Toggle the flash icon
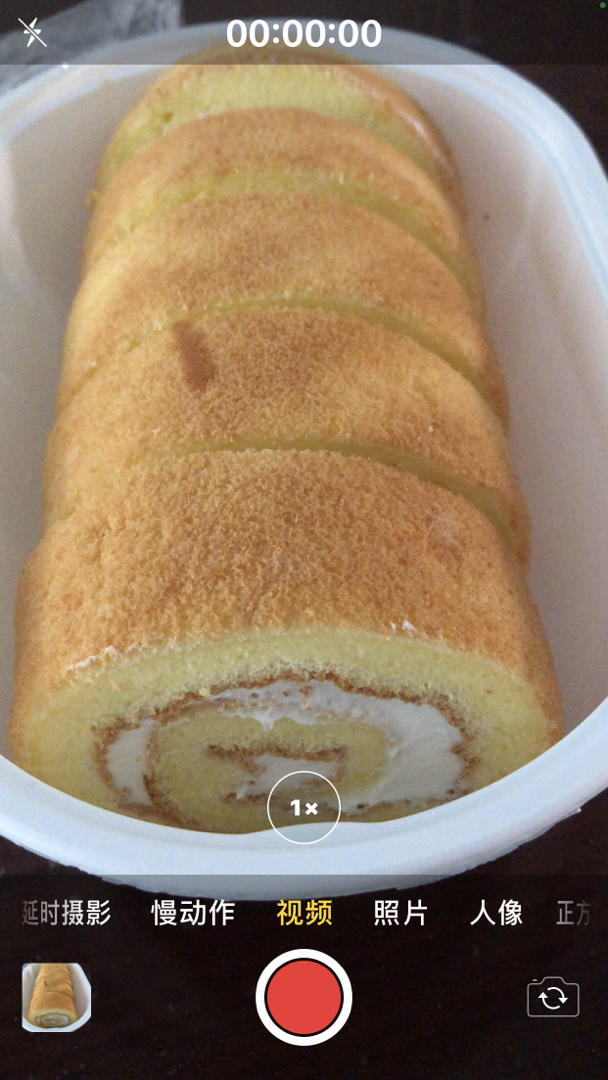Screen dimensions: 608x1080 pyautogui.click(x=32, y=32)
